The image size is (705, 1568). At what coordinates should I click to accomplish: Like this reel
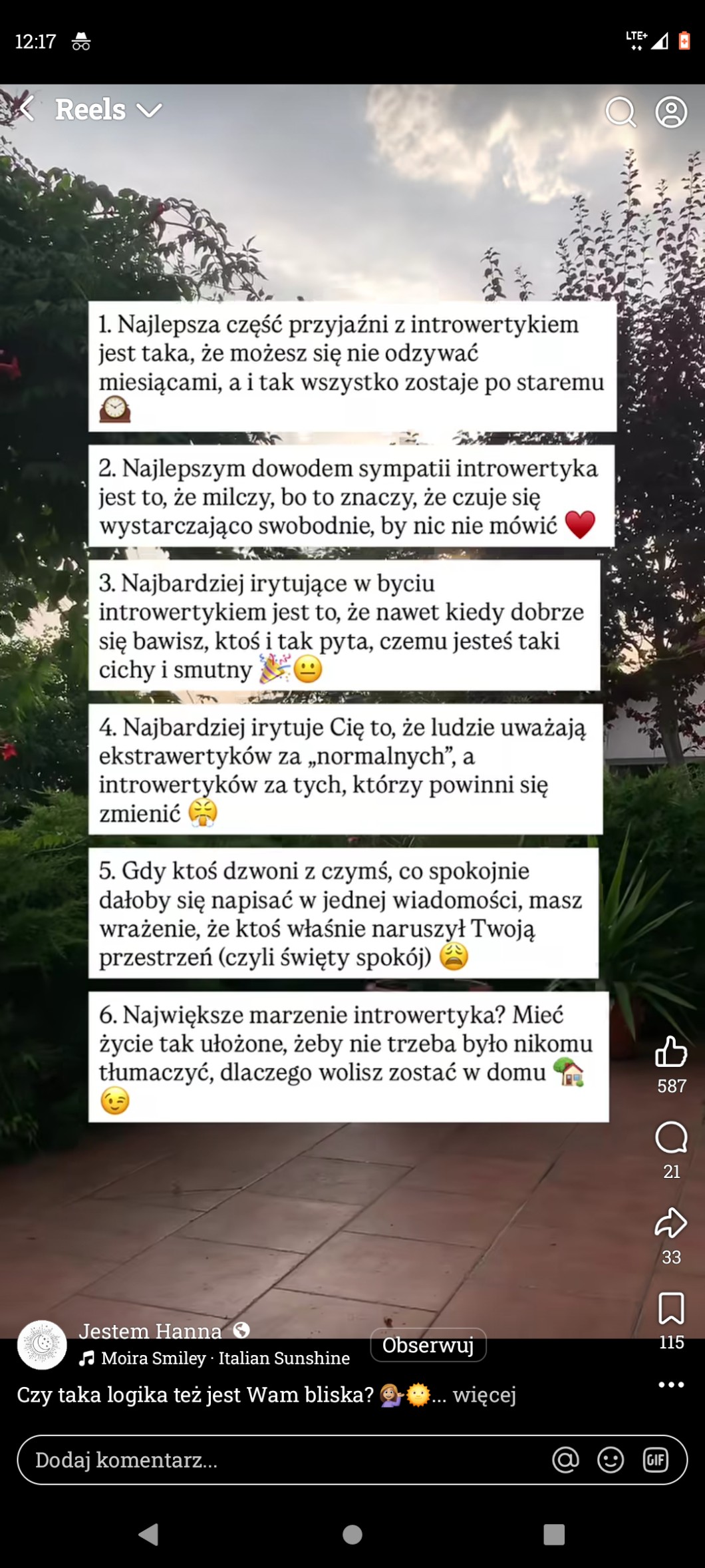click(x=671, y=1052)
